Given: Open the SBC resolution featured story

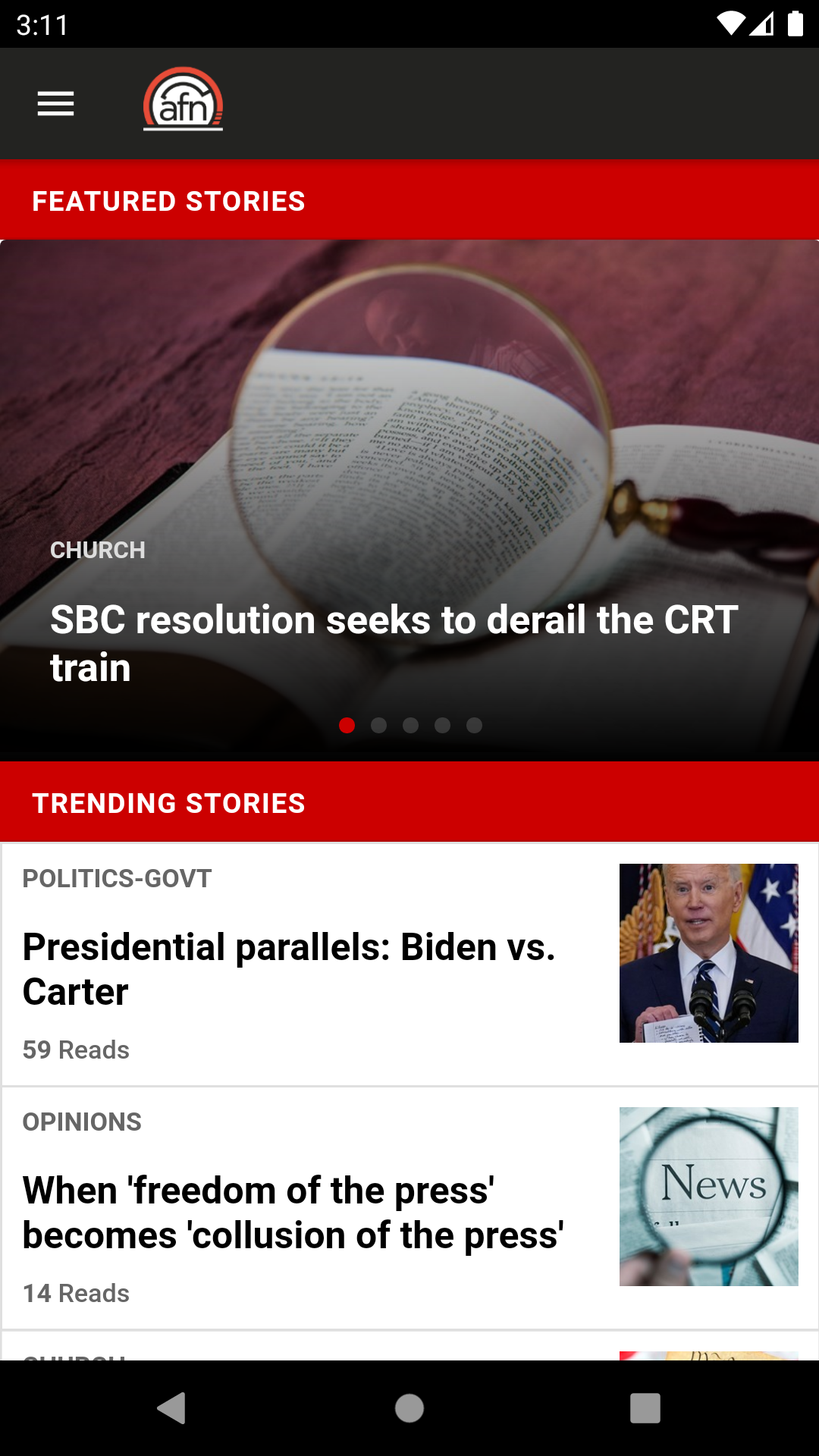Looking at the screenshot, I should [x=394, y=643].
